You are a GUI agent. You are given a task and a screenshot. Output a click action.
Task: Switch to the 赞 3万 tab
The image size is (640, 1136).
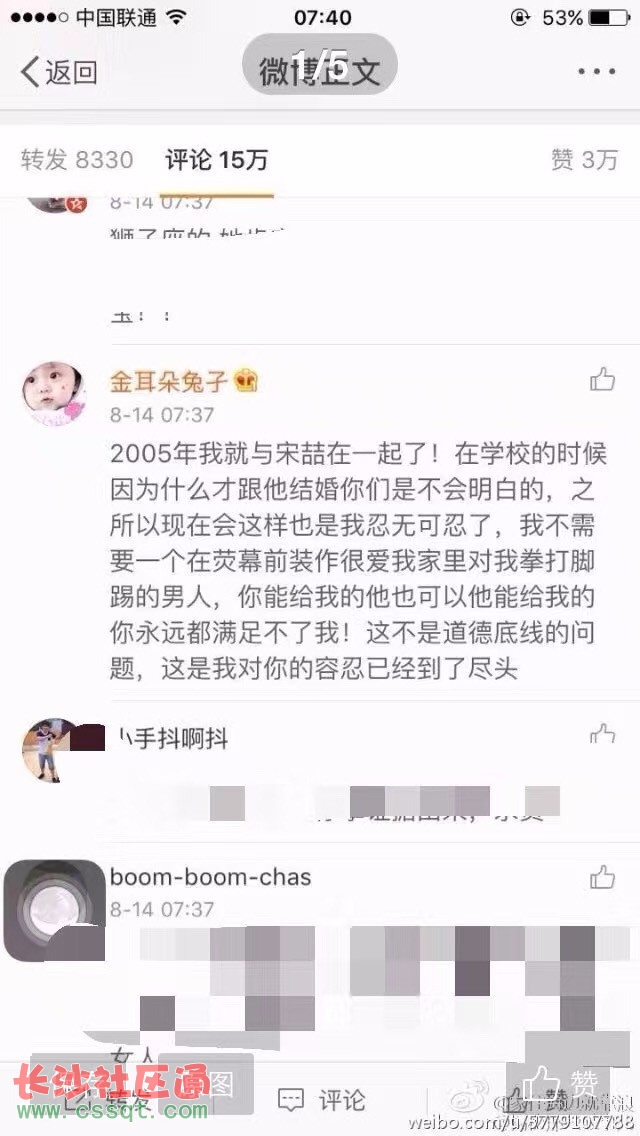[x=584, y=160]
